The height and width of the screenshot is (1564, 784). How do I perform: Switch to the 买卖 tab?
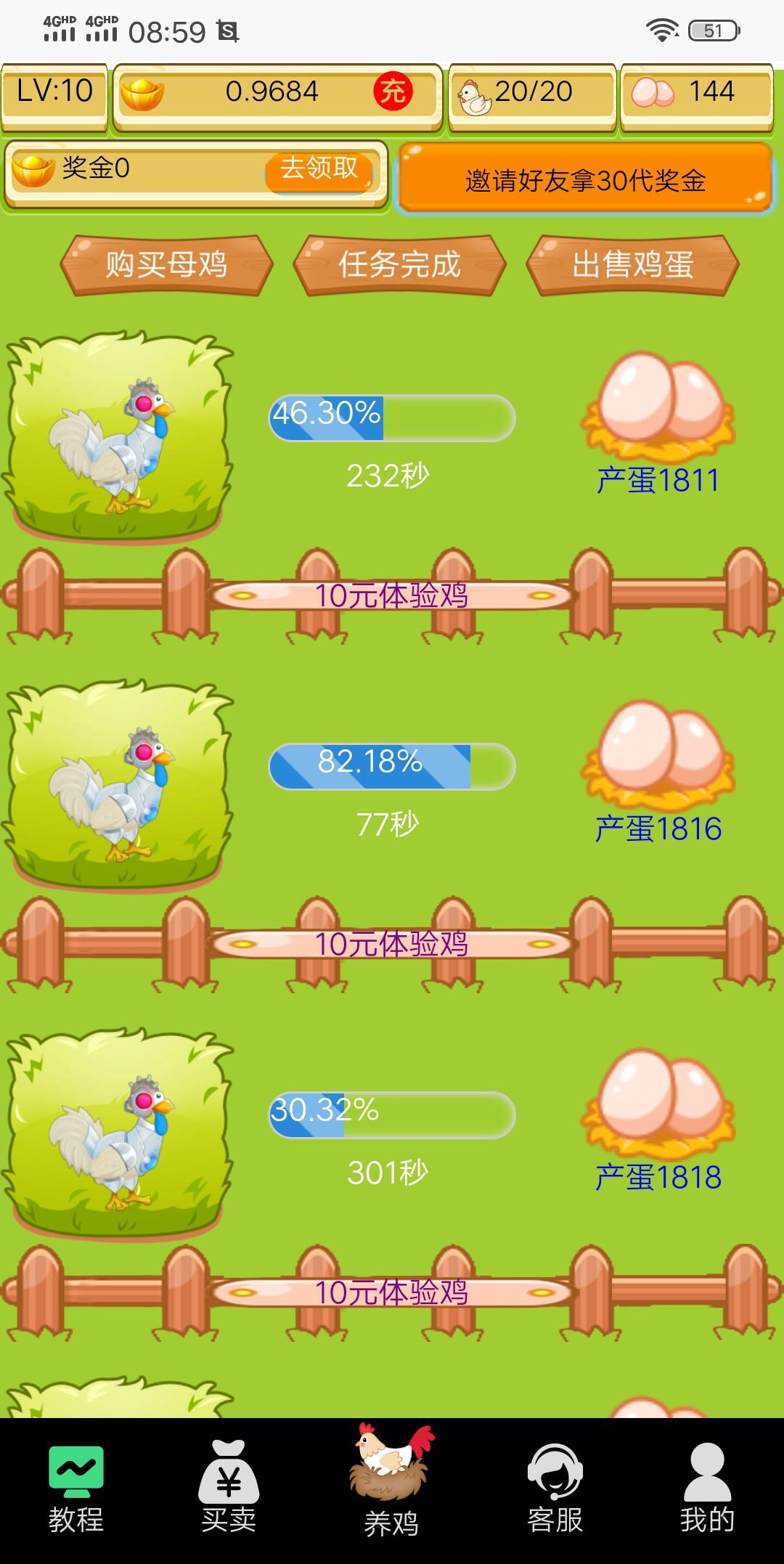229,1488
